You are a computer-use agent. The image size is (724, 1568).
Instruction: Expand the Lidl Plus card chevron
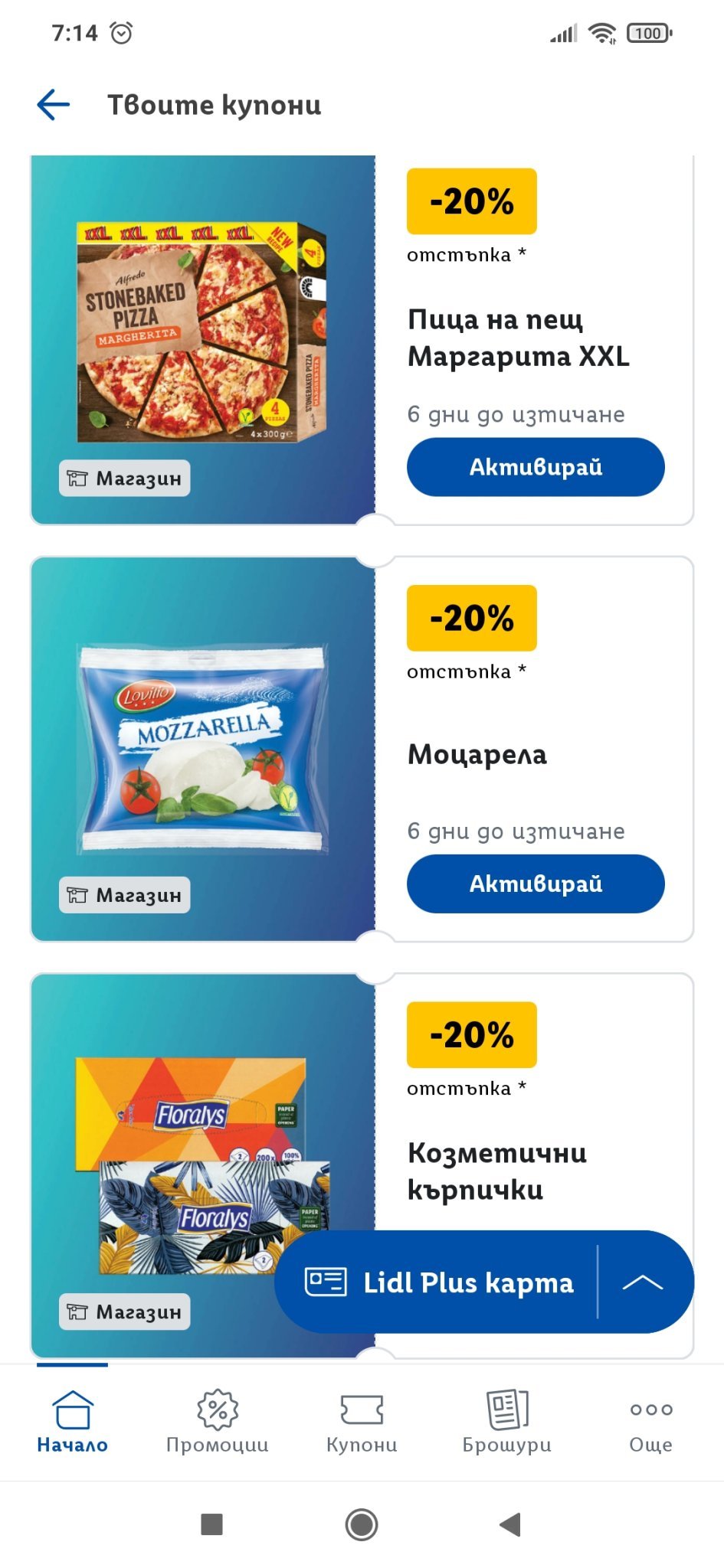tap(643, 1282)
